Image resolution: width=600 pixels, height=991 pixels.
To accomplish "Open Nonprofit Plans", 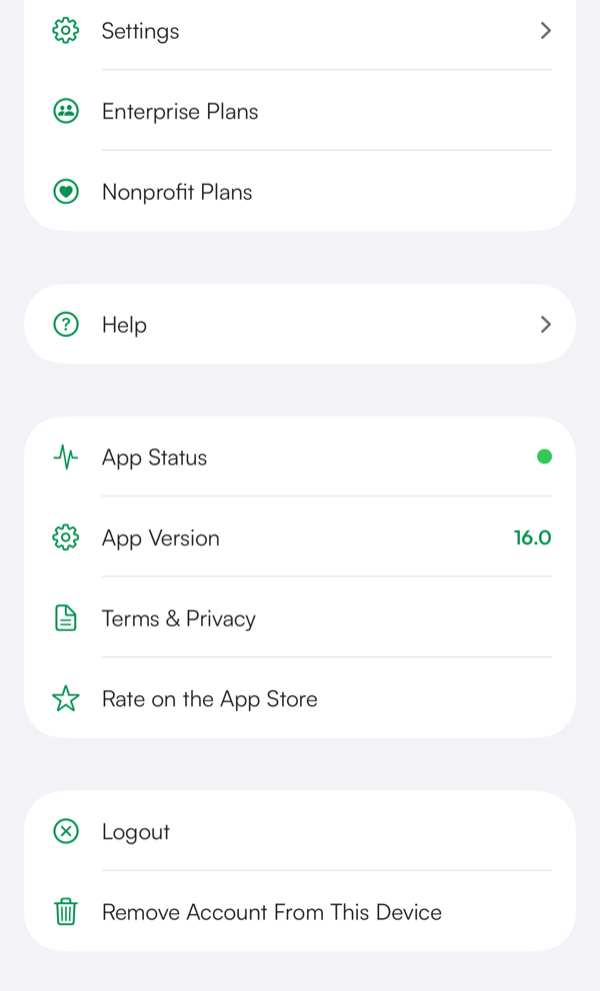I will (300, 192).
